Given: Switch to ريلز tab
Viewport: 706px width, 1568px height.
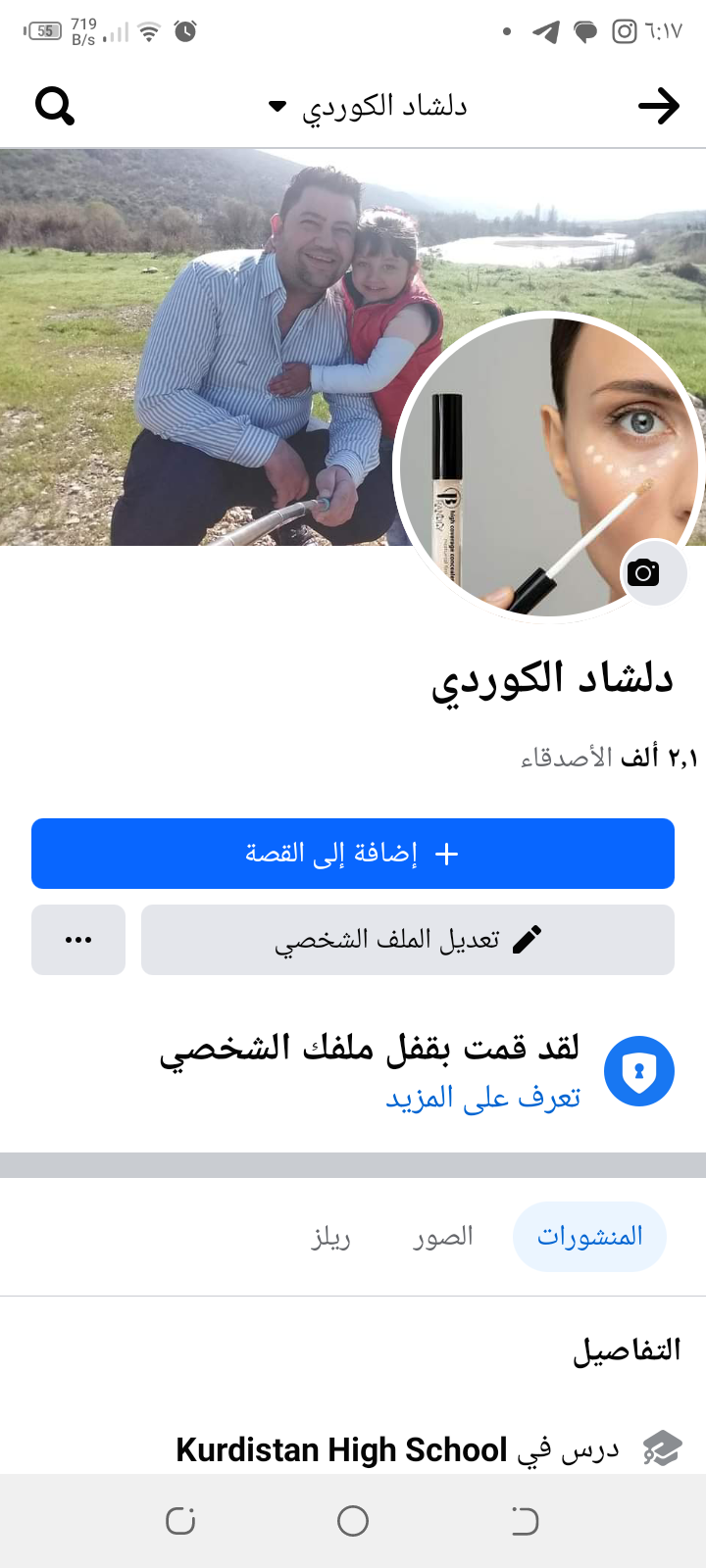Looking at the screenshot, I should [330, 1238].
